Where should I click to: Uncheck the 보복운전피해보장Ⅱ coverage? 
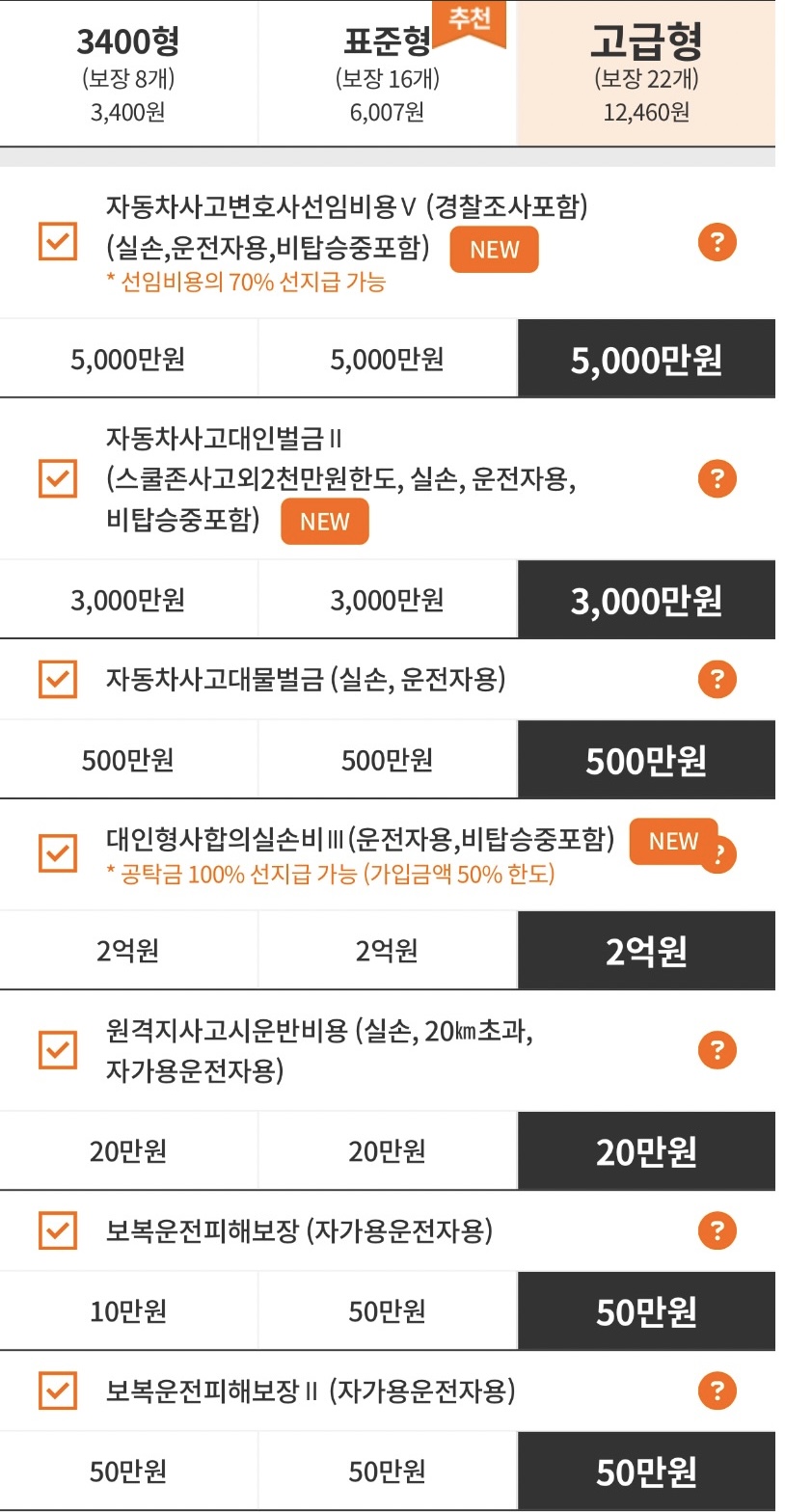57,1390
